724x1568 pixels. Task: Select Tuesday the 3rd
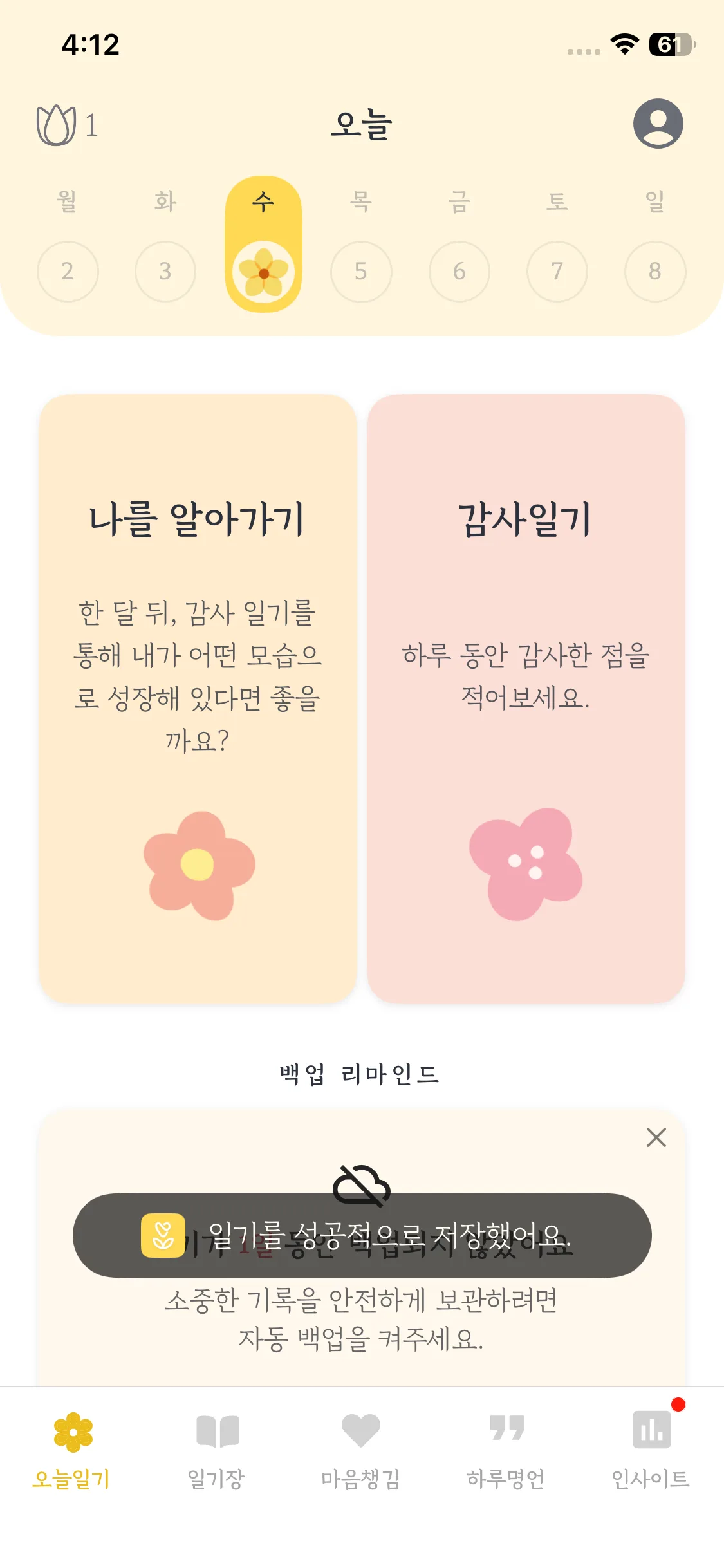pos(165,271)
